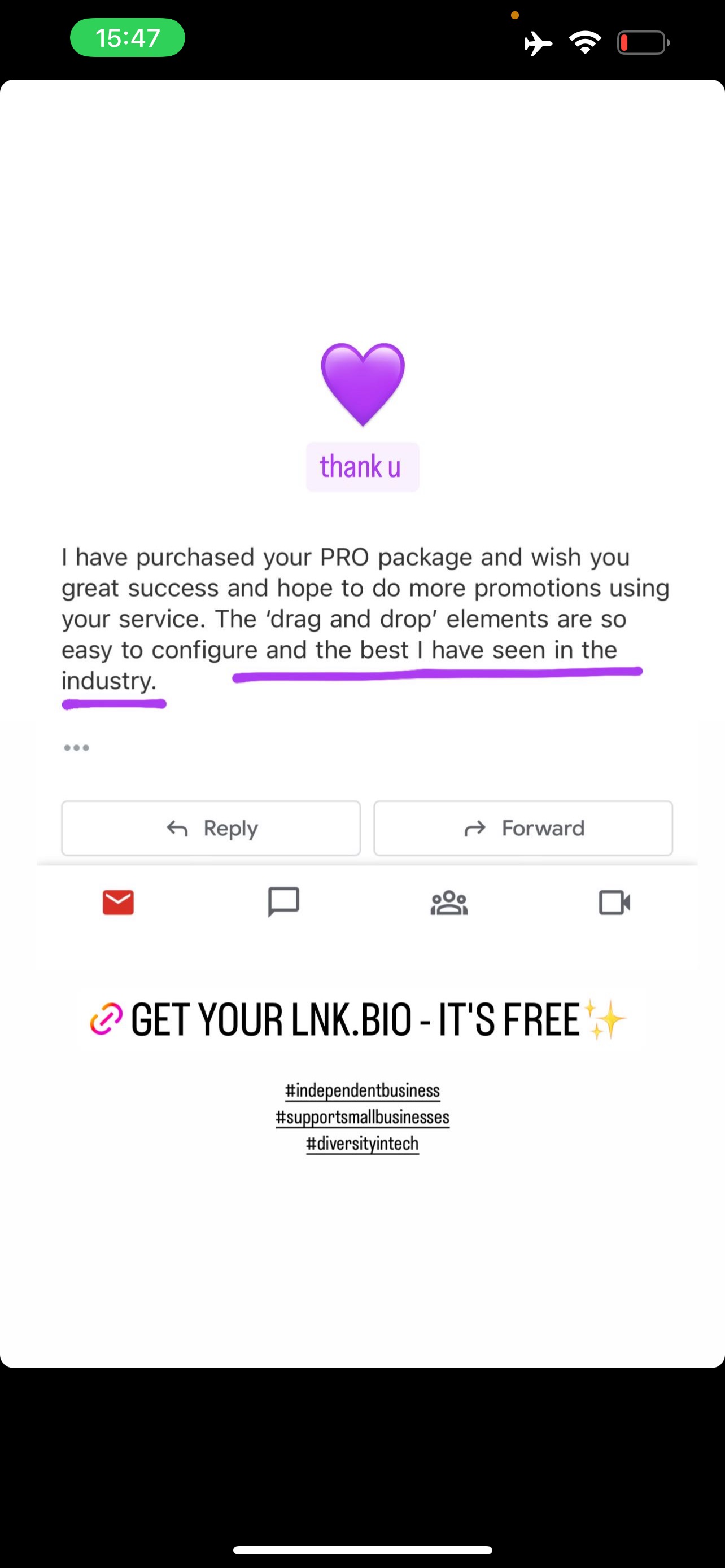This screenshot has height=1568, width=725.
Task: Tap the 'thank u' text sticker
Action: coord(362,466)
